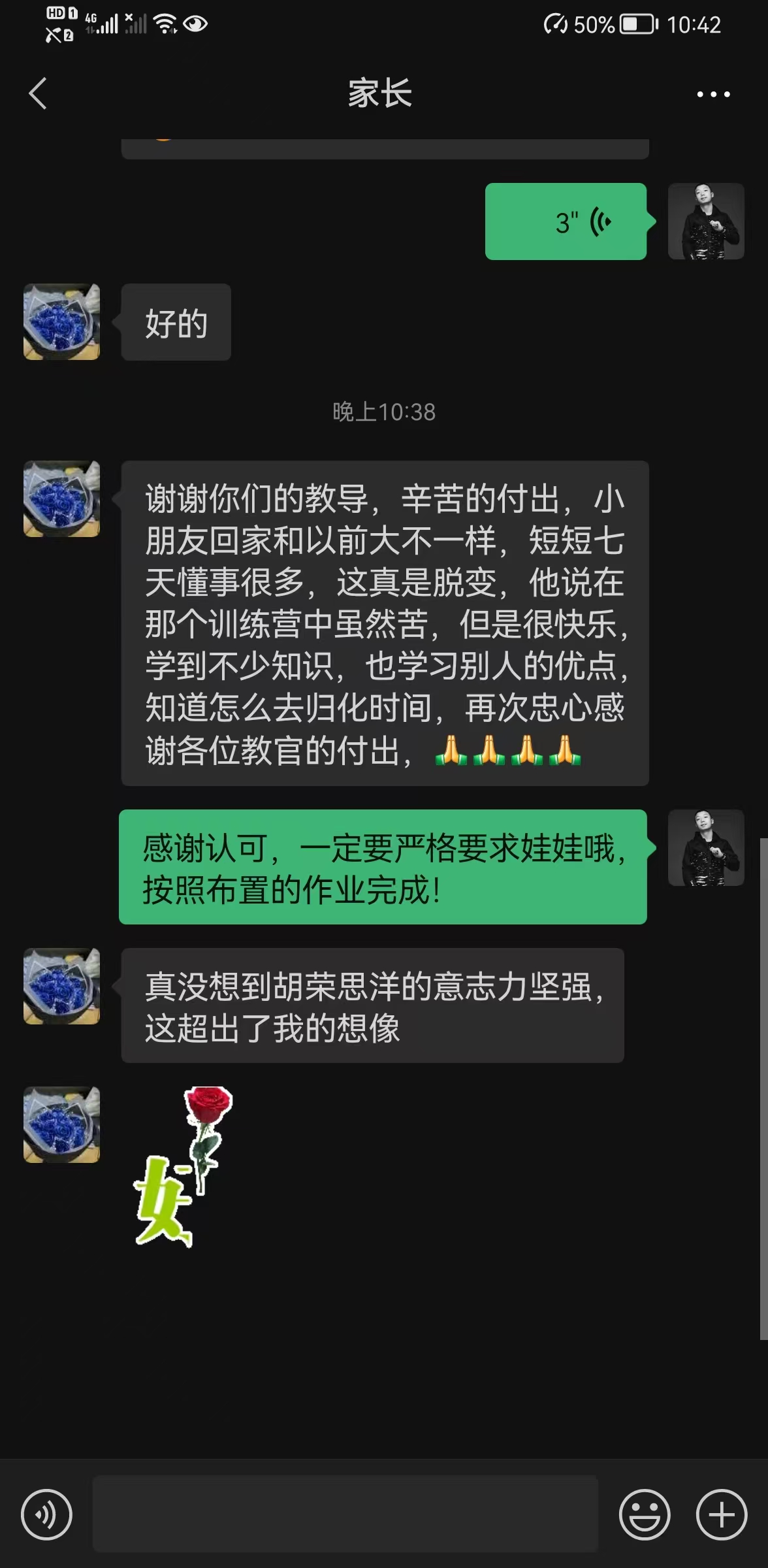Screen dimensions: 768x1568
Task: Select the message that says 好的
Action: pyautogui.click(x=175, y=322)
